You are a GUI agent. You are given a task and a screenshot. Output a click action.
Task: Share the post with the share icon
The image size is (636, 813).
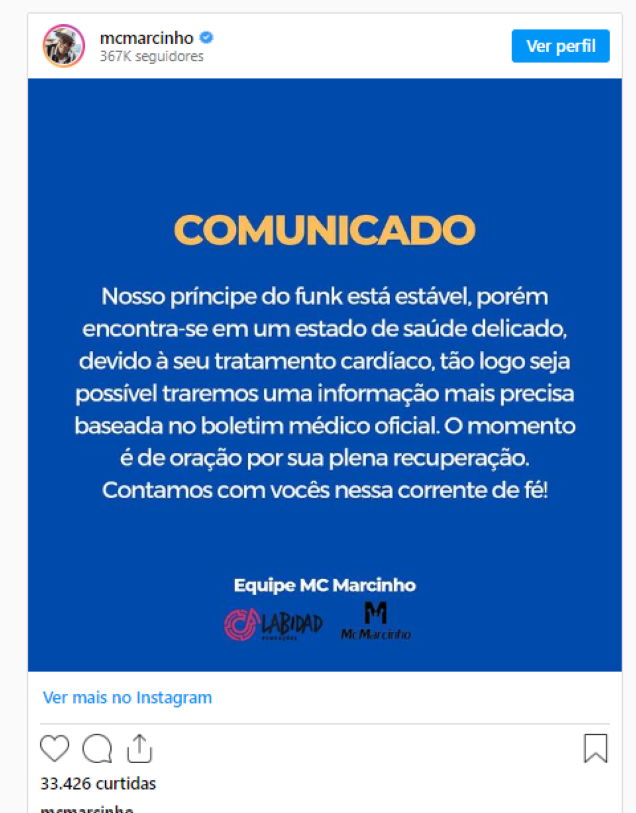139,748
